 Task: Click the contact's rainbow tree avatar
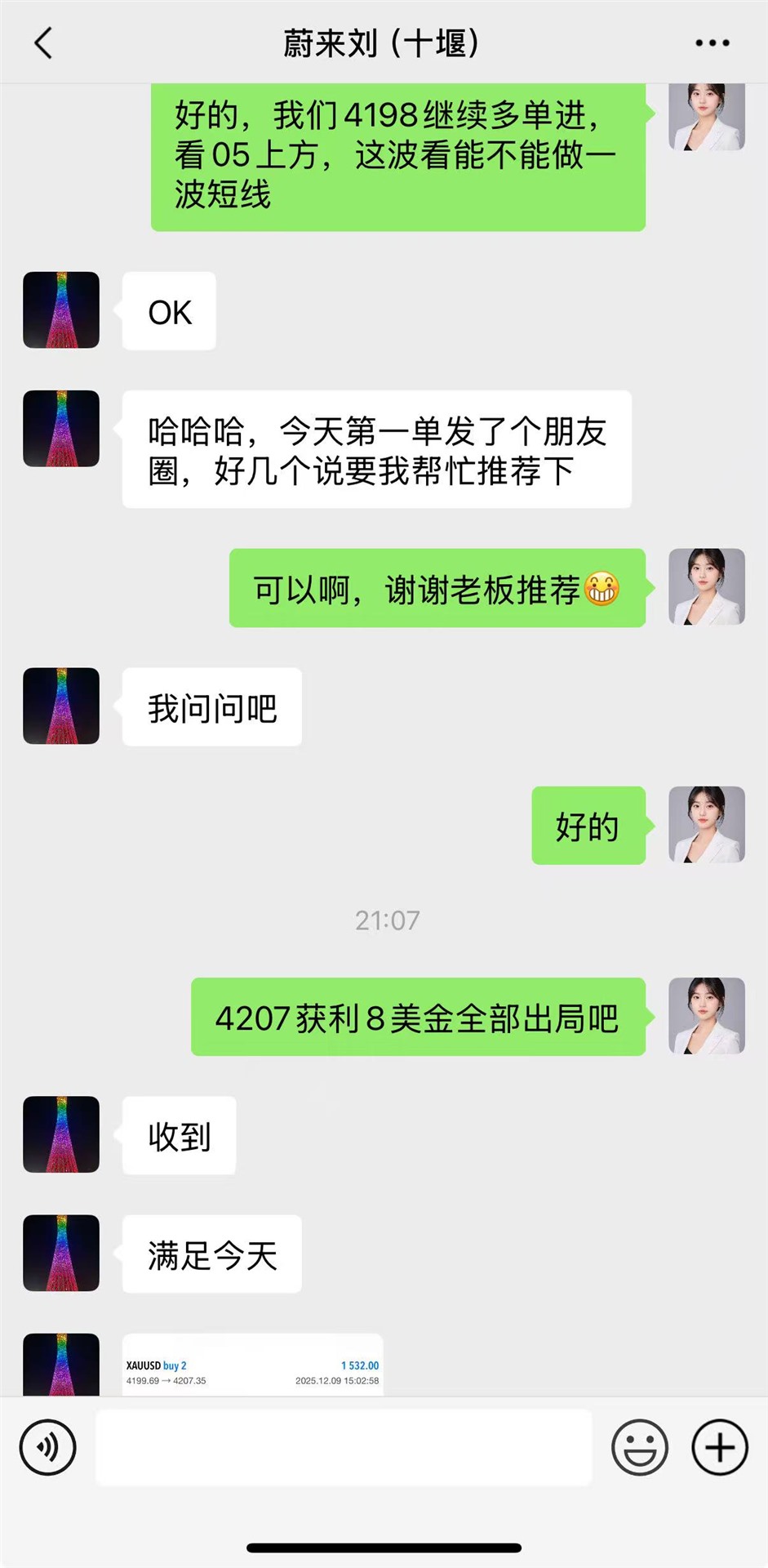[61, 310]
